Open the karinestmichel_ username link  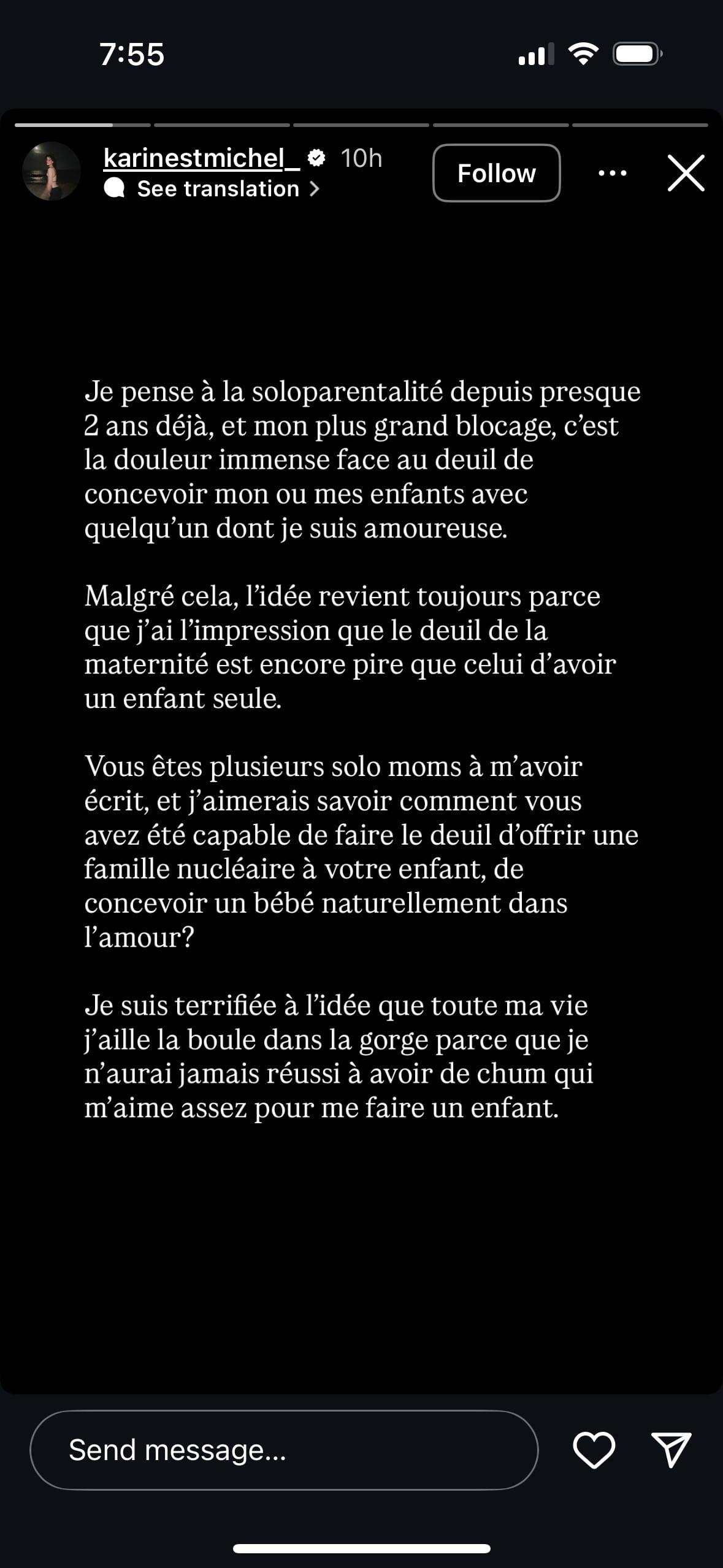pos(201,158)
